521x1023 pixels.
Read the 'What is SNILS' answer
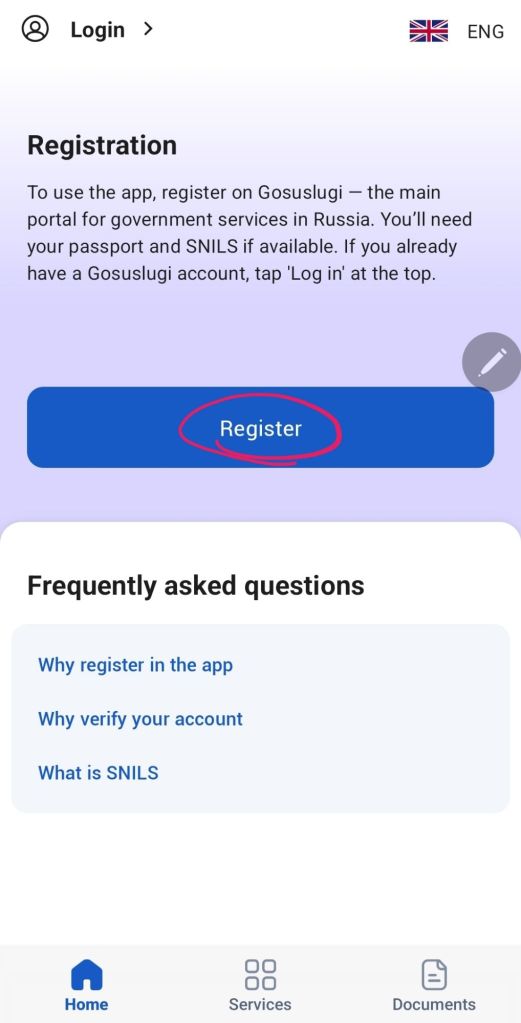click(x=98, y=773)
